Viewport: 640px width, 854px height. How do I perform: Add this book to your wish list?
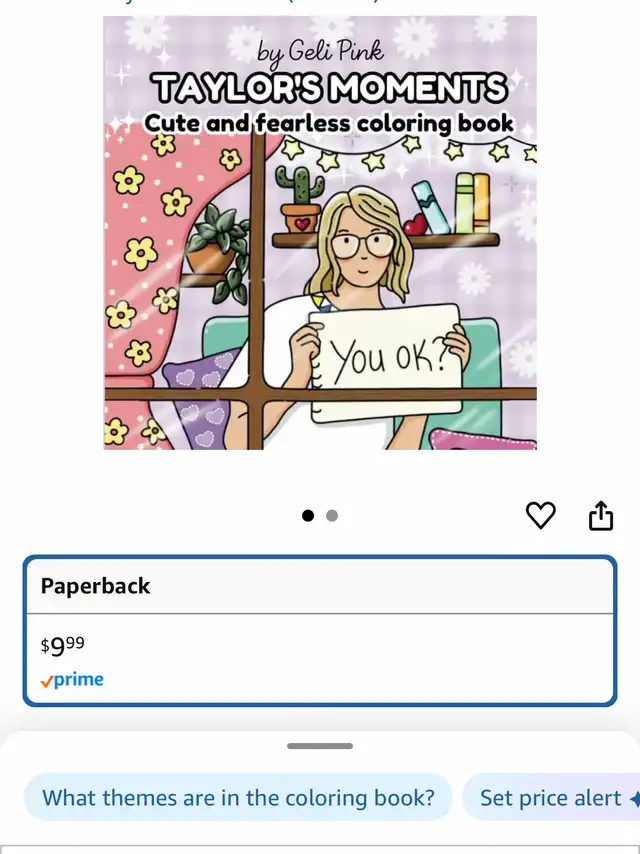(x=540, y=515)
